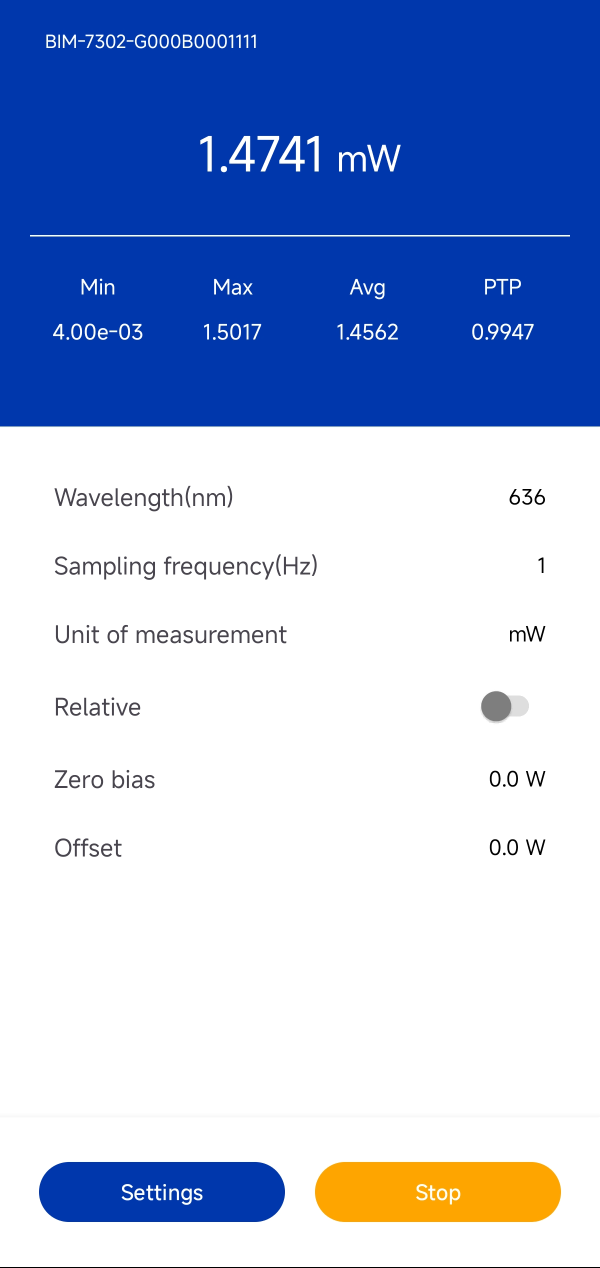This screenshot has width=600, height=1268.
Task: Open the Zero bias setting
Action: (516, 779)
